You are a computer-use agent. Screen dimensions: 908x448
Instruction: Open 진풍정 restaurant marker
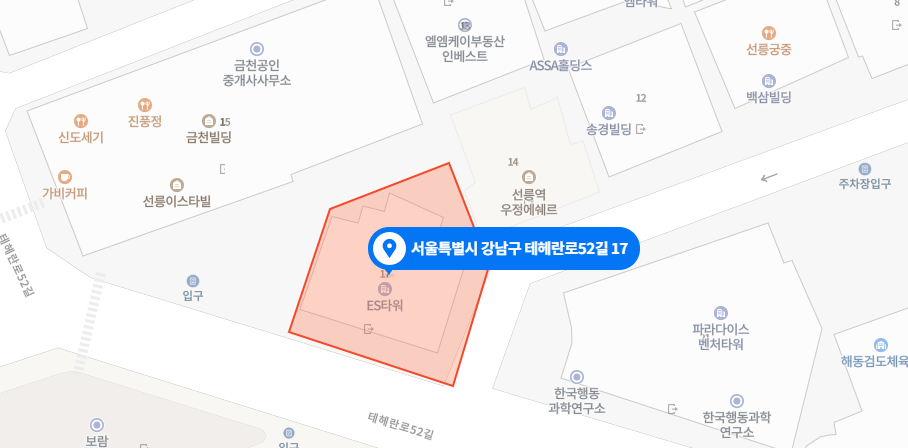click(x=145, y=104)
